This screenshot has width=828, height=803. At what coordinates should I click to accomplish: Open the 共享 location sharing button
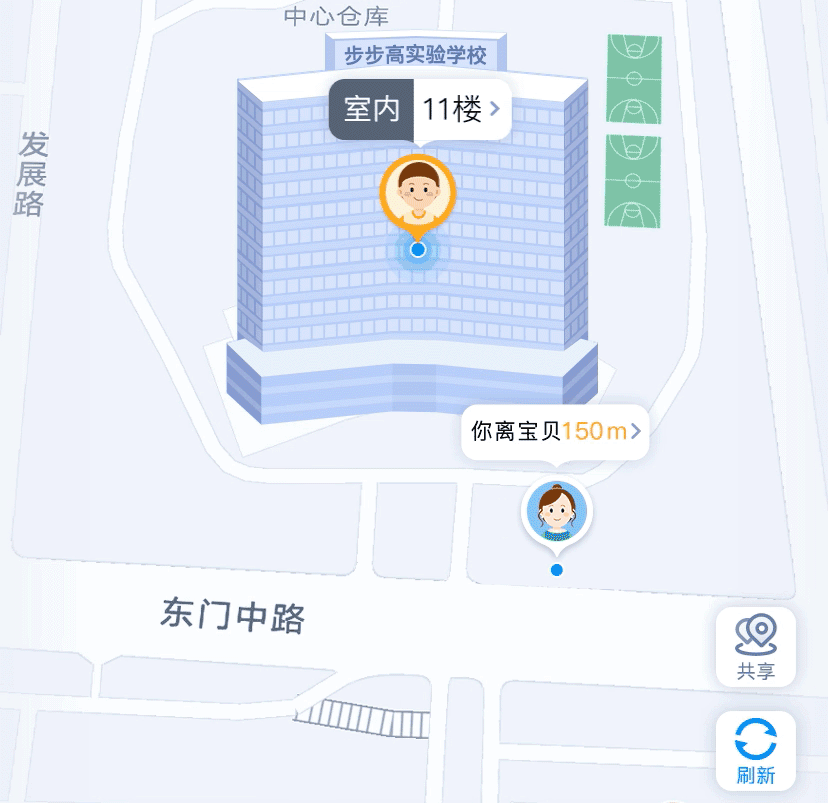click(756, 647)
